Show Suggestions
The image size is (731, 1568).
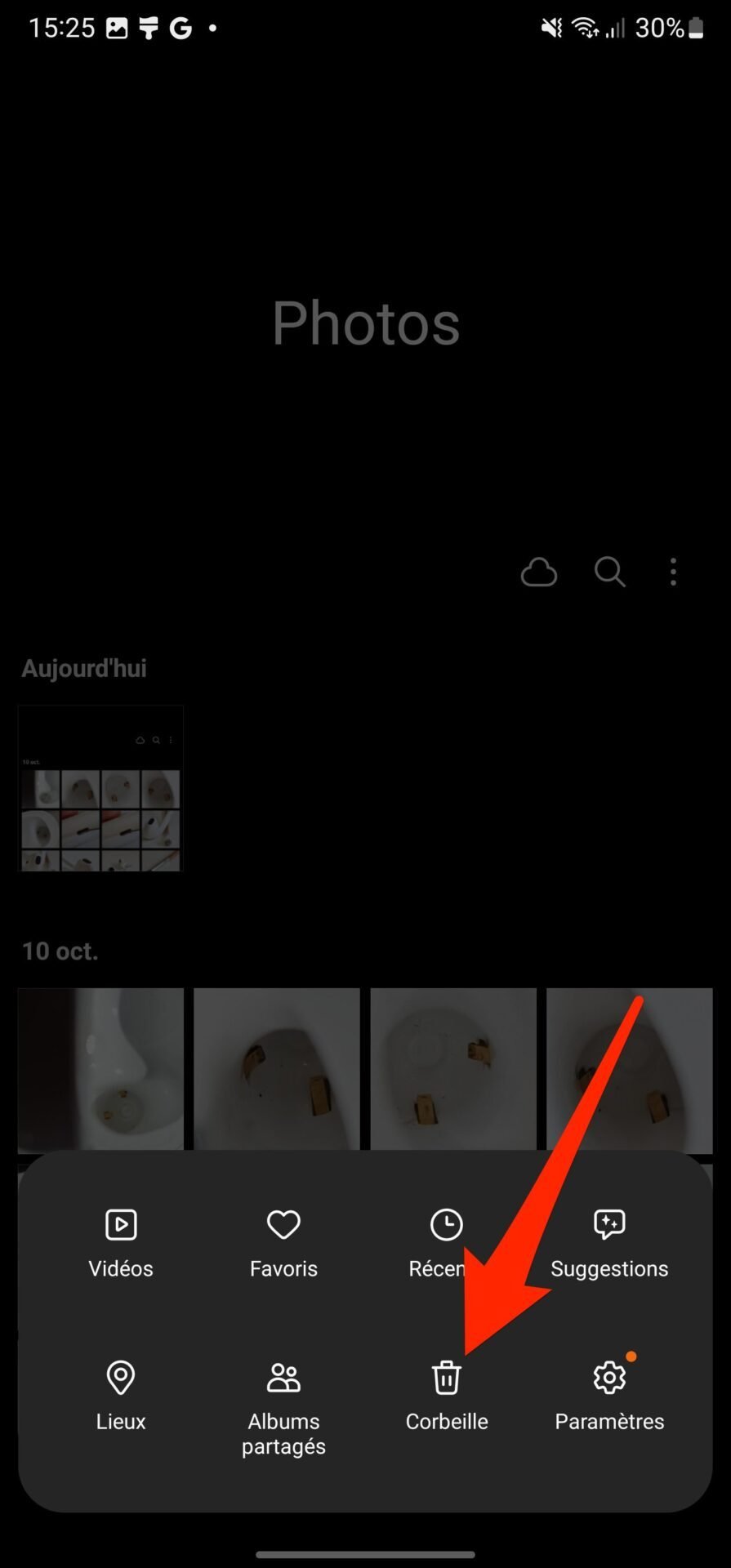609,1243
